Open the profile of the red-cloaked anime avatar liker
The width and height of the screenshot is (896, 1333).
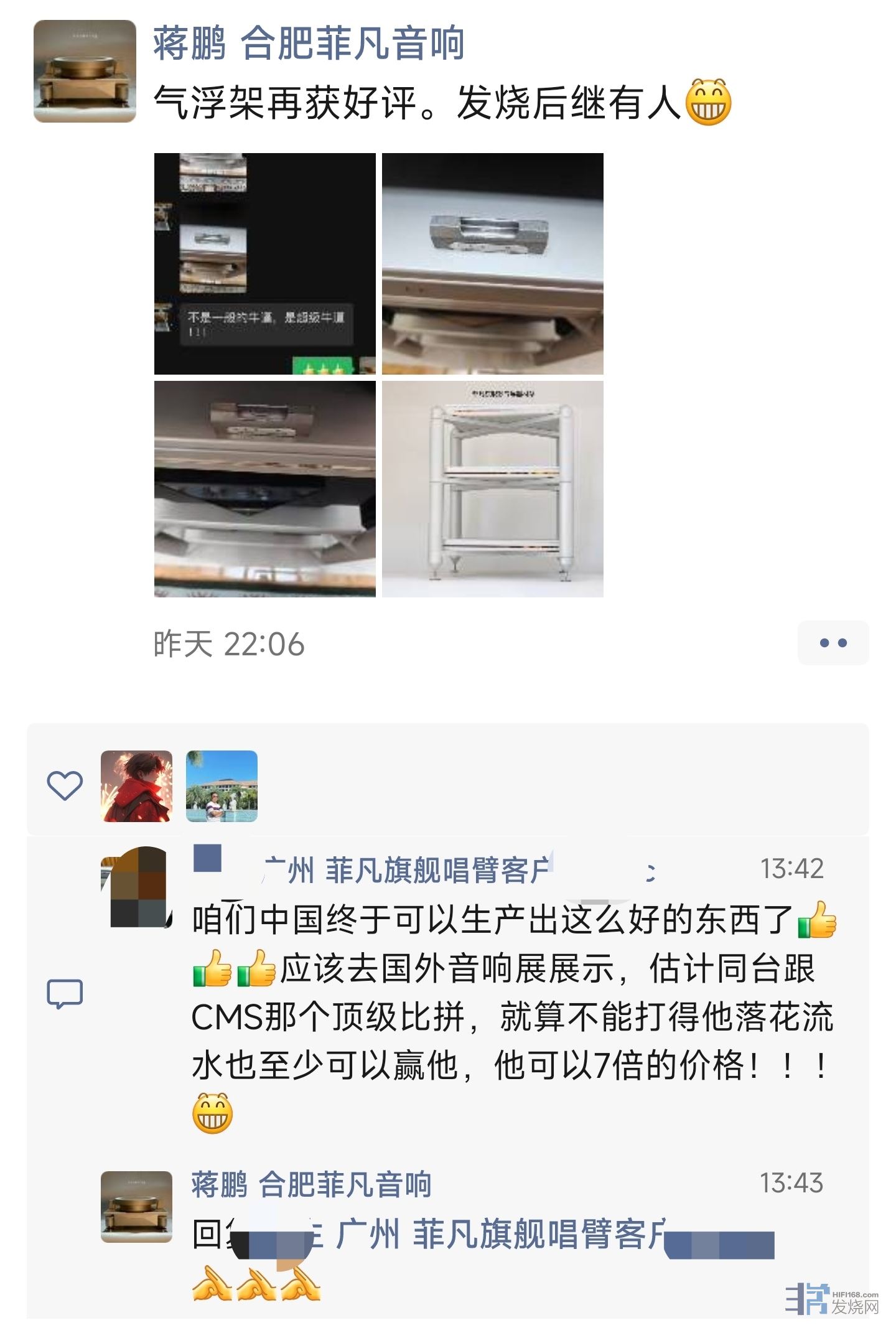(x=137, y=786)
